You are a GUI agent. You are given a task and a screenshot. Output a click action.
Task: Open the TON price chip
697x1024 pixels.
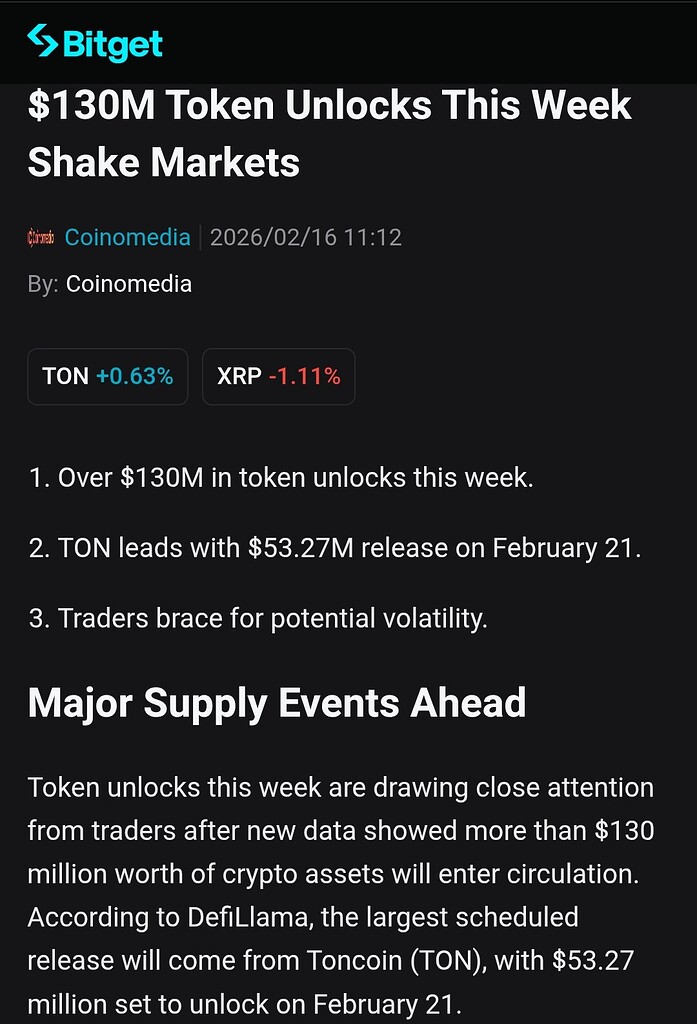coord(108,376)
